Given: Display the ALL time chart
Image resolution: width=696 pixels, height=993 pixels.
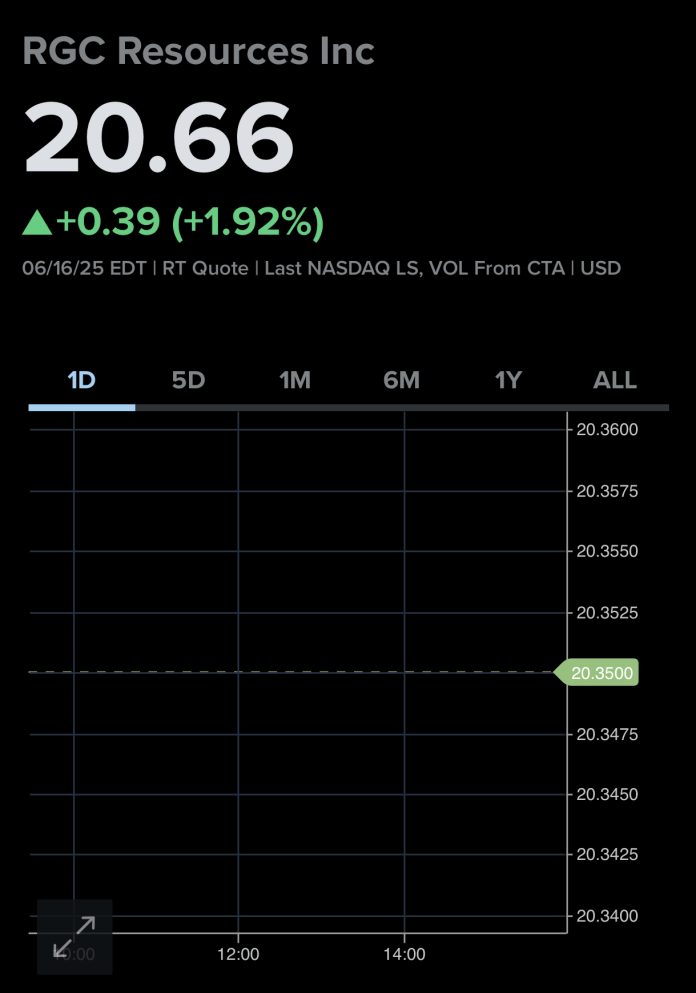Looking at the screenshot, I should click(x=615, y=380).
